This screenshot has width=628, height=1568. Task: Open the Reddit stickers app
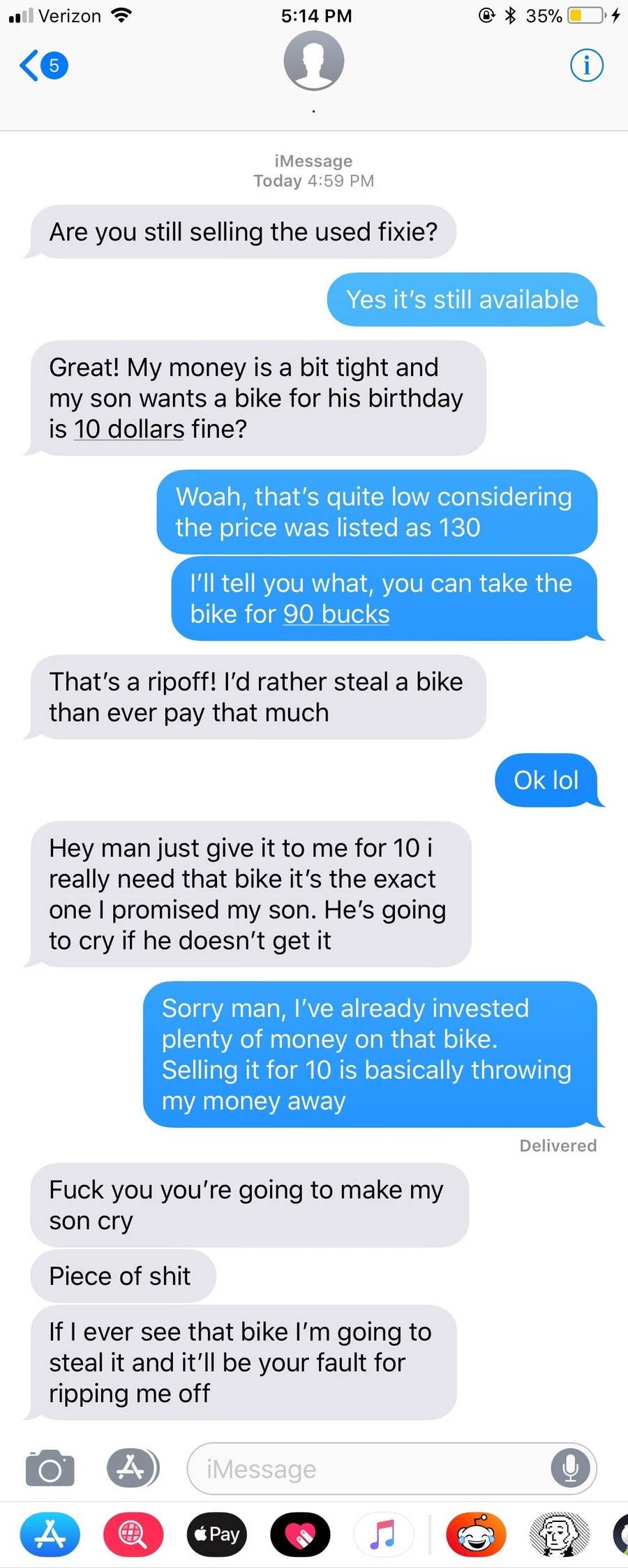click(x=476, y=1535)
